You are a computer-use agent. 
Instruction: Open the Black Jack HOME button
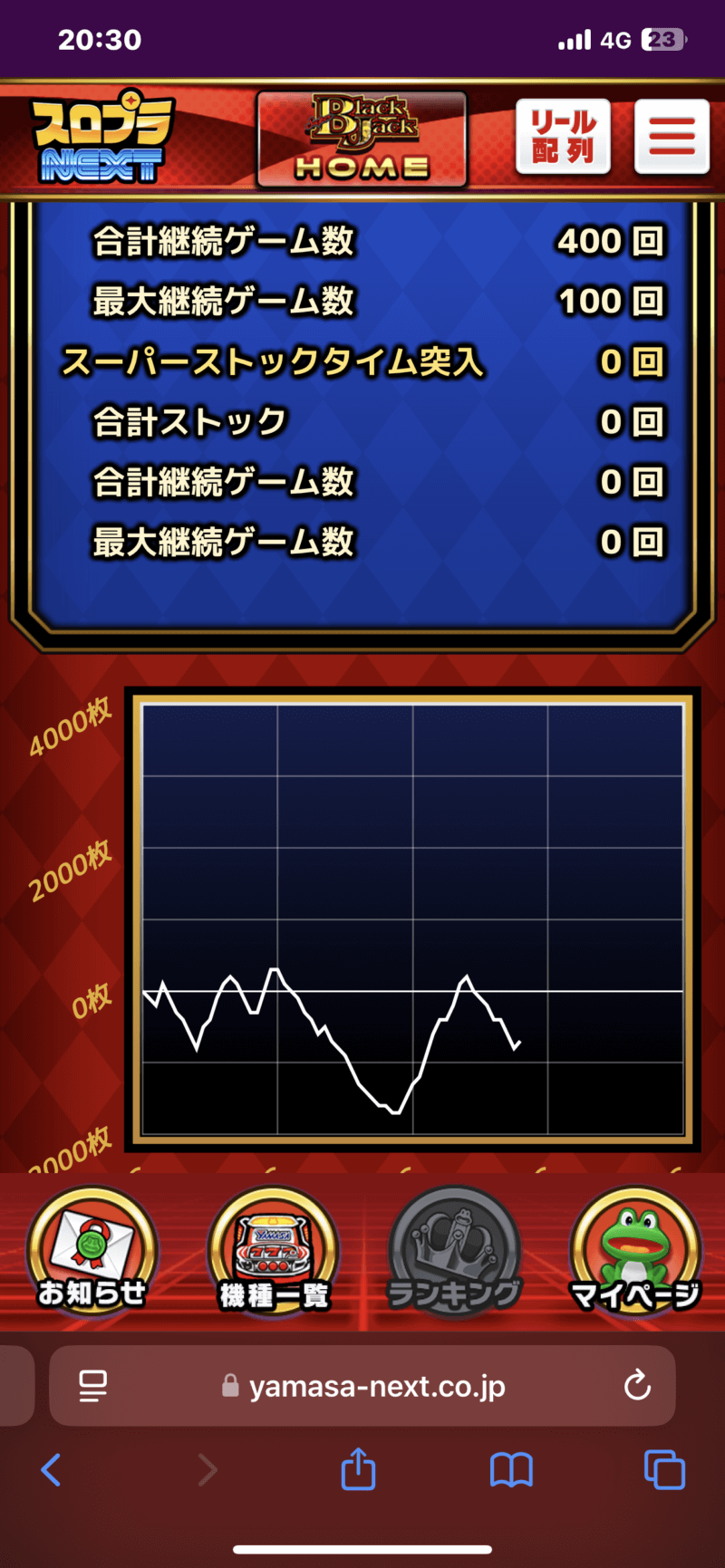pos(362,139)
